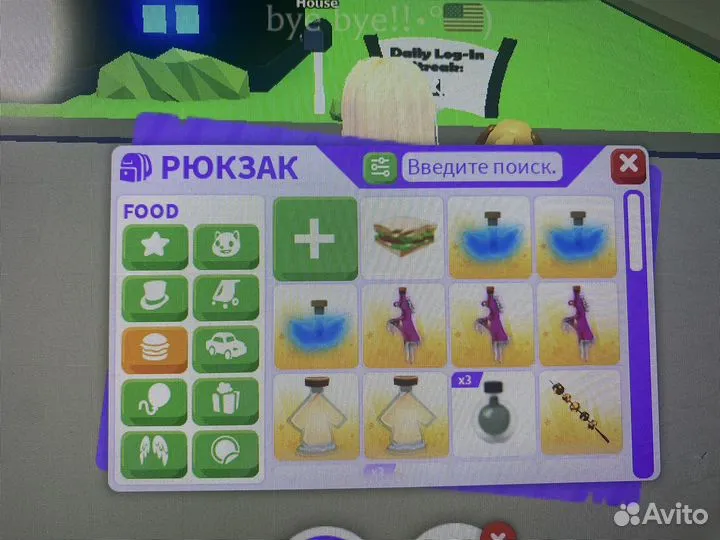This screenshot has height=540, width=720.
Task: Open the top hat accessories category
Action: point(155,298)
